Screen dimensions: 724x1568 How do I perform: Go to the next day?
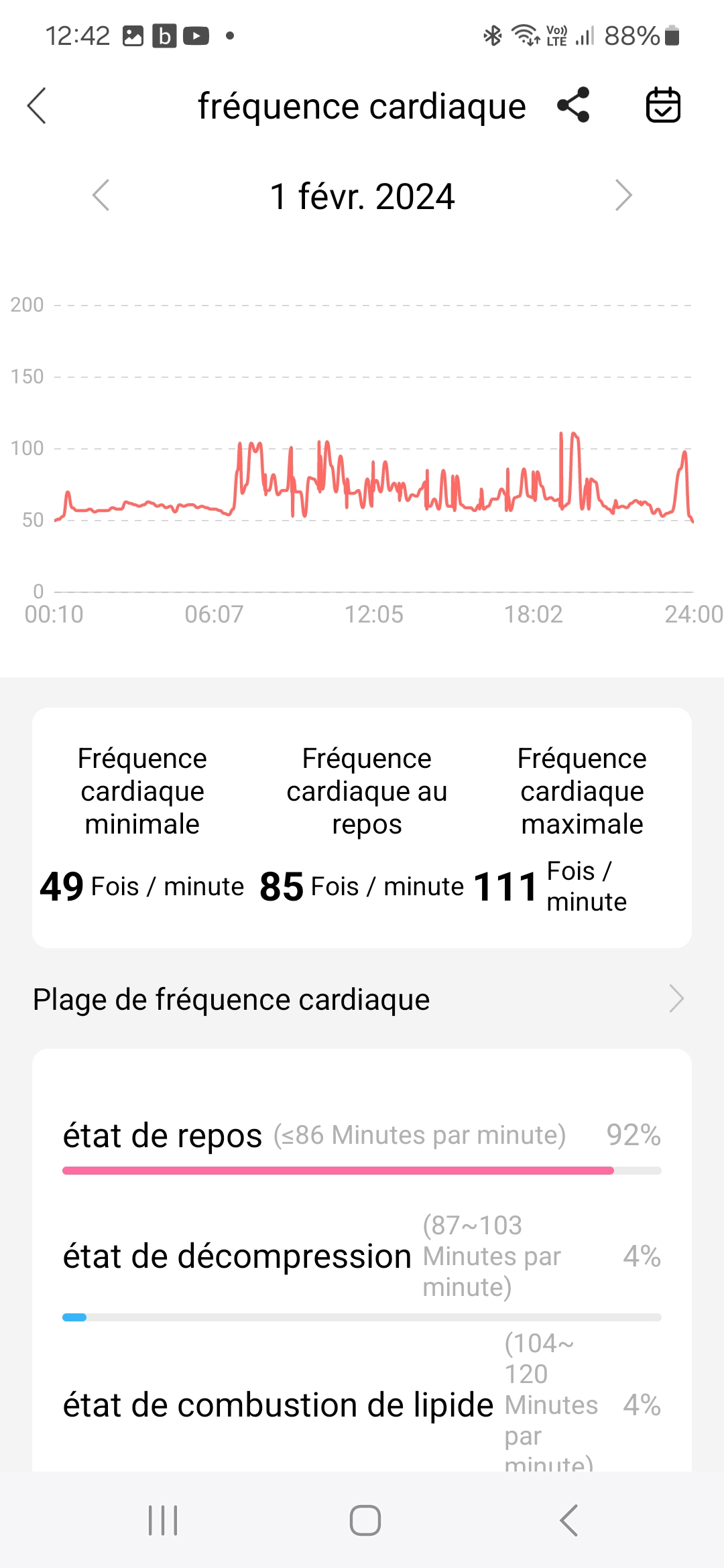tap(623, 196)
